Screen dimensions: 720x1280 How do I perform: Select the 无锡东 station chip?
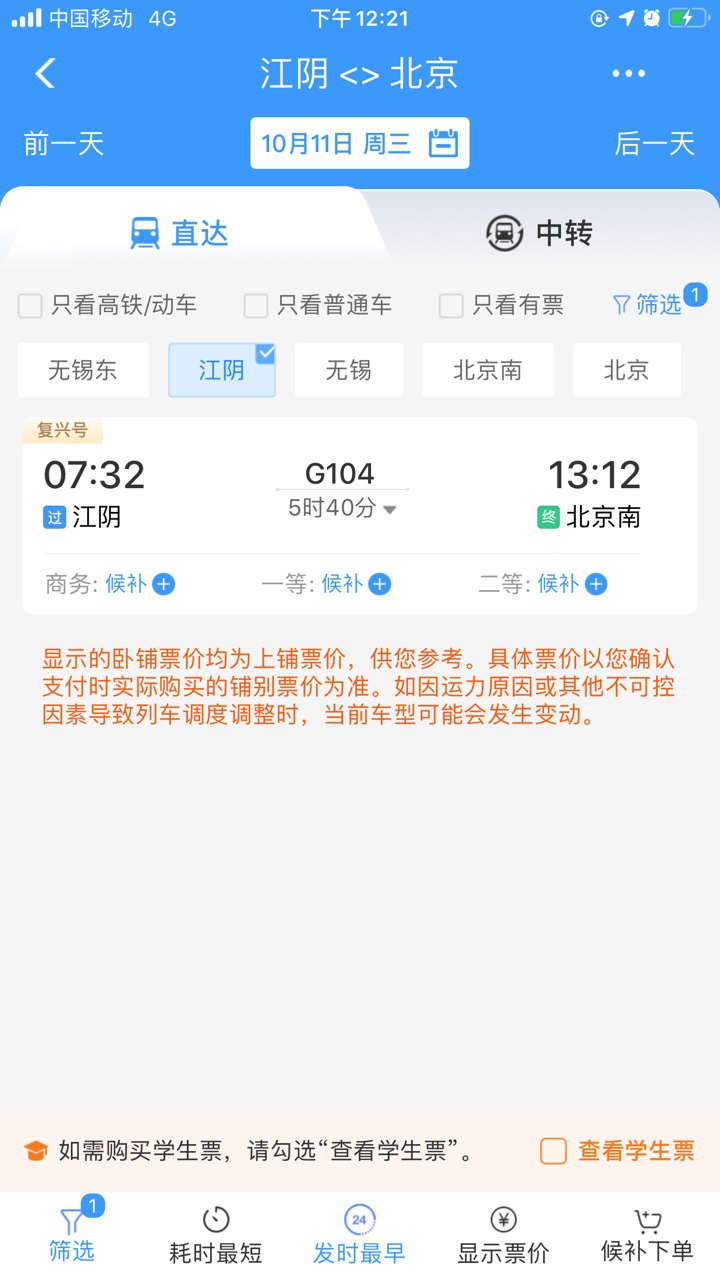pyautogui.click(x=83, y=370)
